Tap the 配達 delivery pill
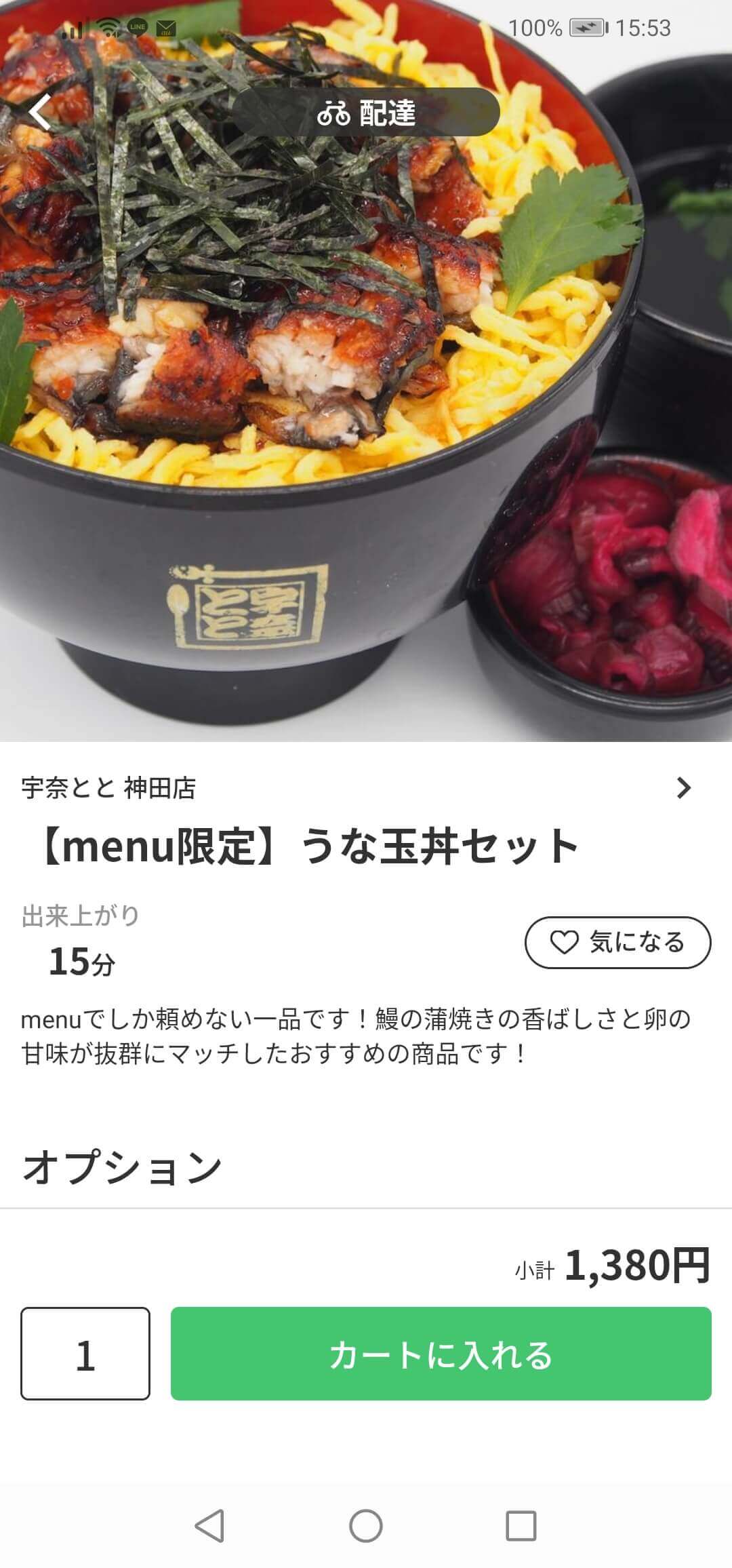Viewport: 732px width, 1568px height. [366, 113]
